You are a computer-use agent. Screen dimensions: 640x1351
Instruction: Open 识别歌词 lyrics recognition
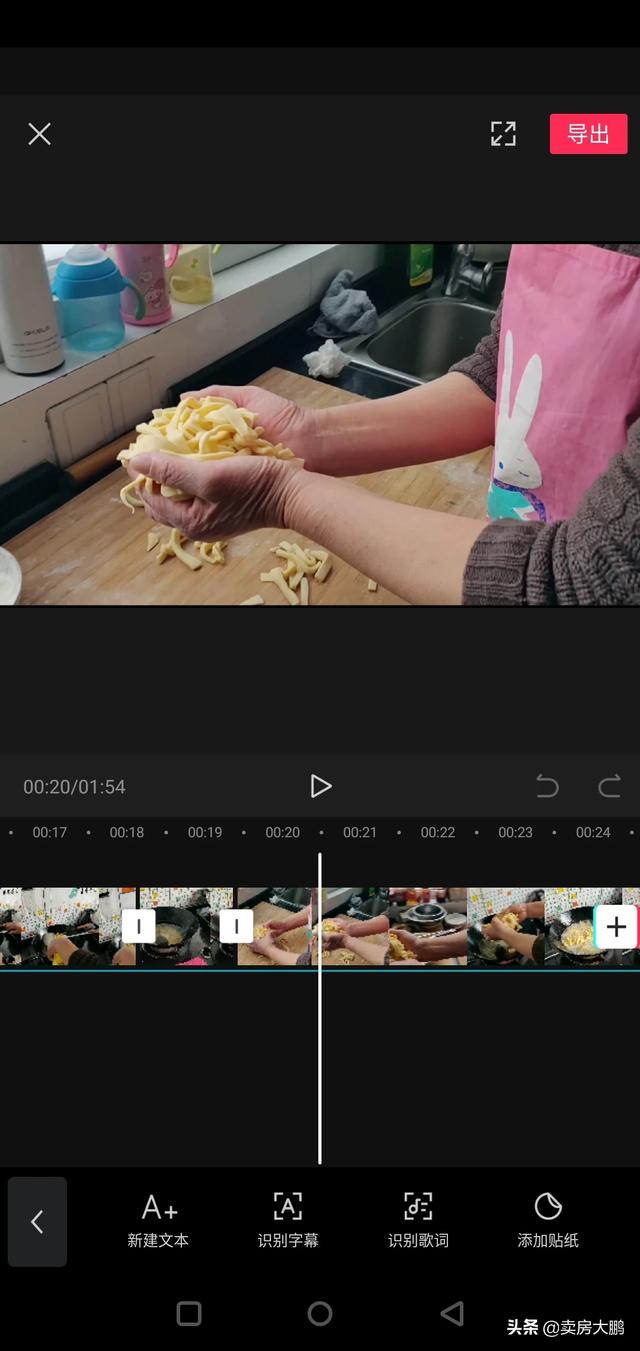pos(418,1221)
